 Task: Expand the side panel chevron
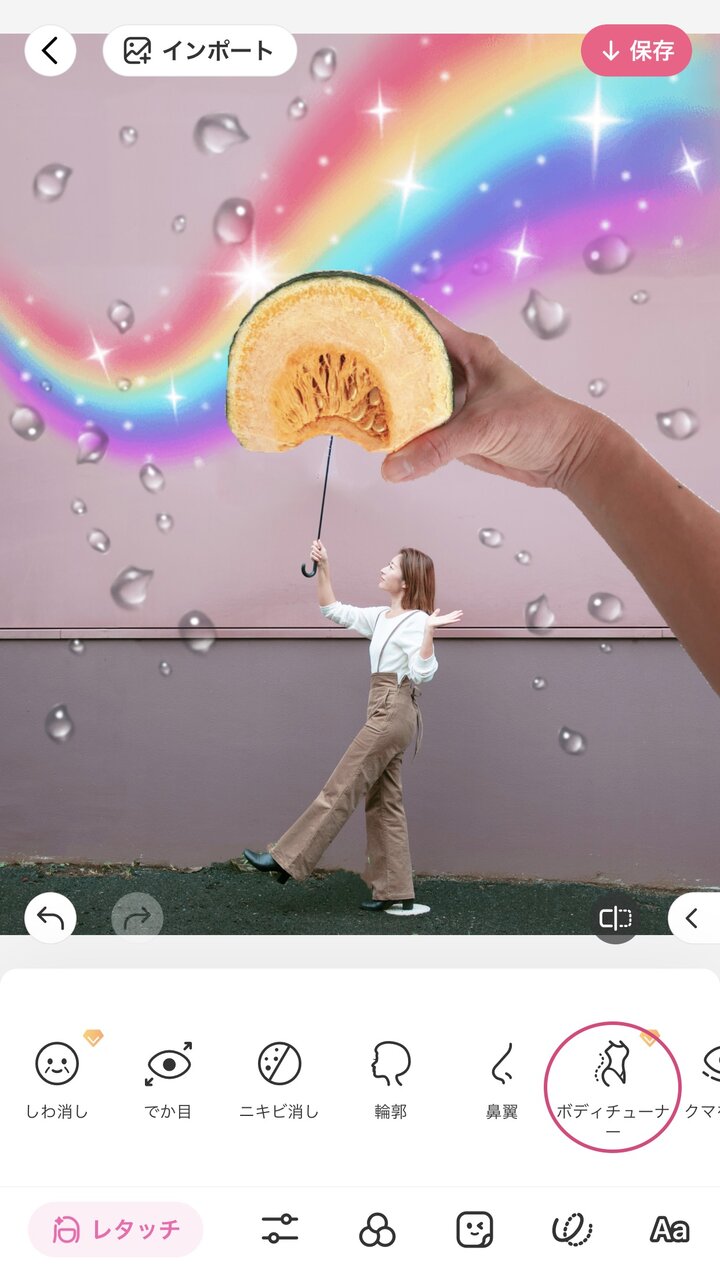[695, 918]
